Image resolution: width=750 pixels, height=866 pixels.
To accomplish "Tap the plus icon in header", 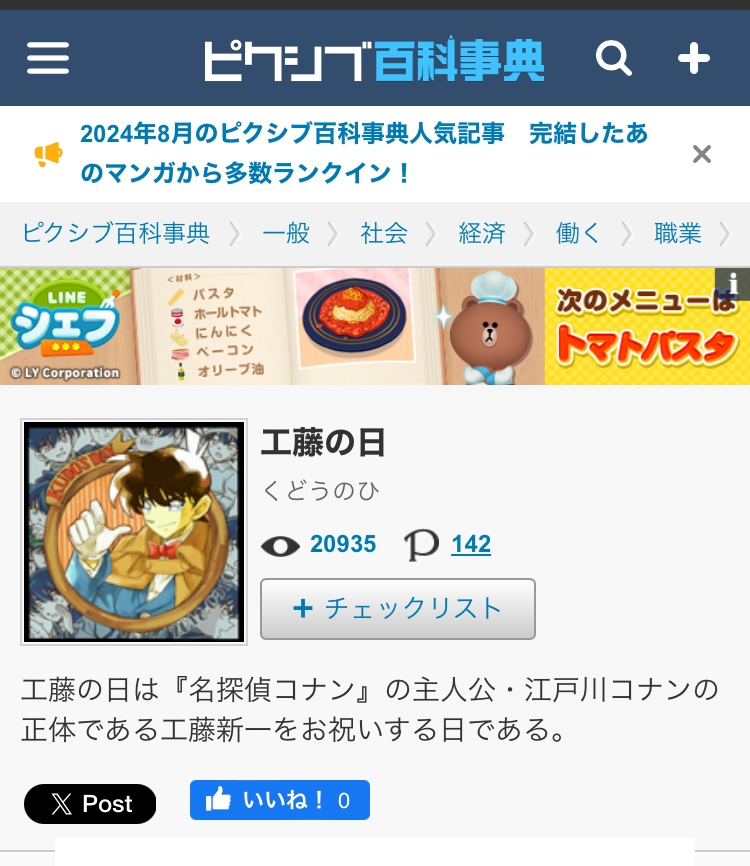I will [694, 58].
